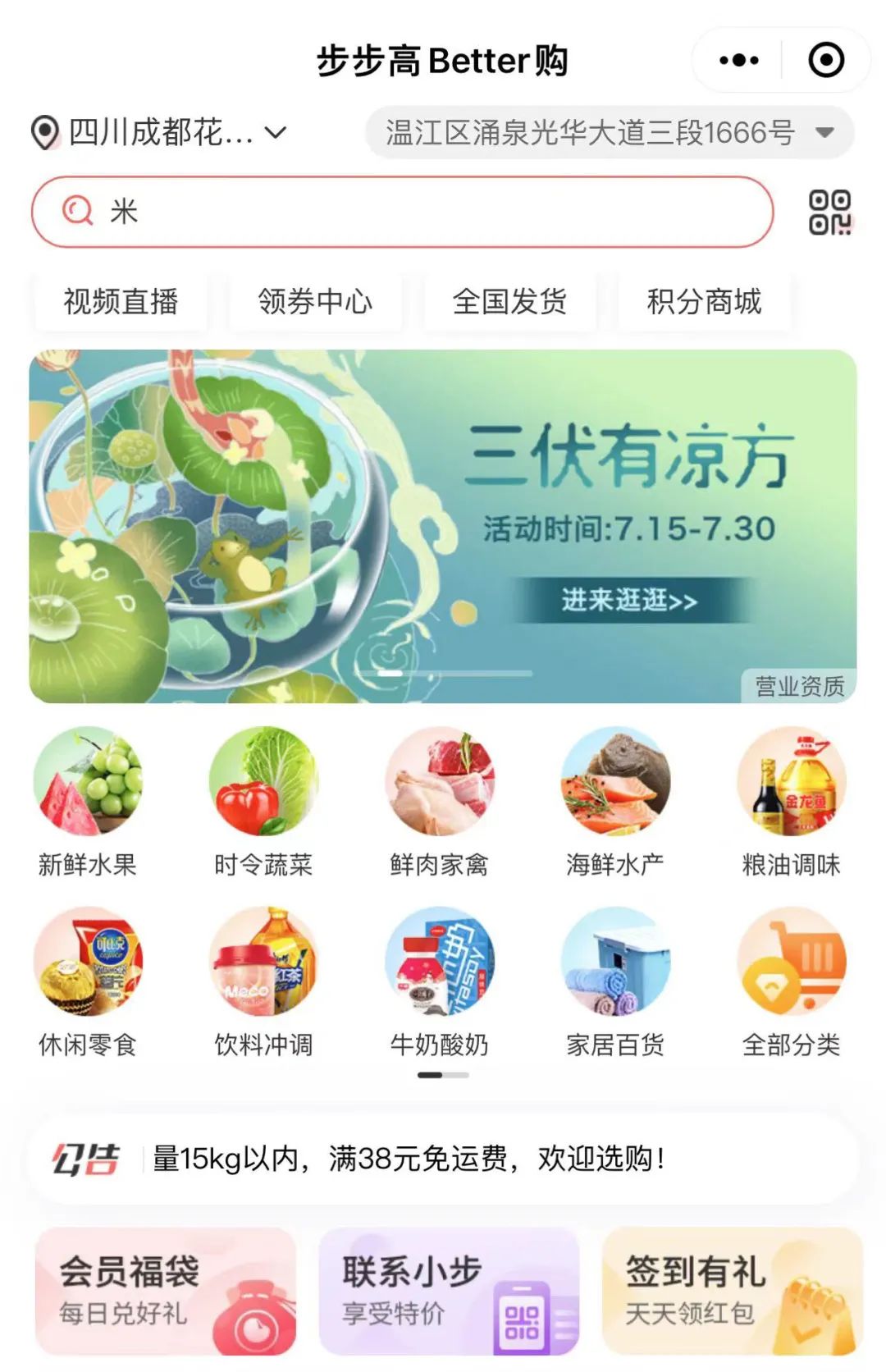The height and width of the screenshot is (1372, 886).
Task: Open 全国发货 section
Action: point(509,301)
